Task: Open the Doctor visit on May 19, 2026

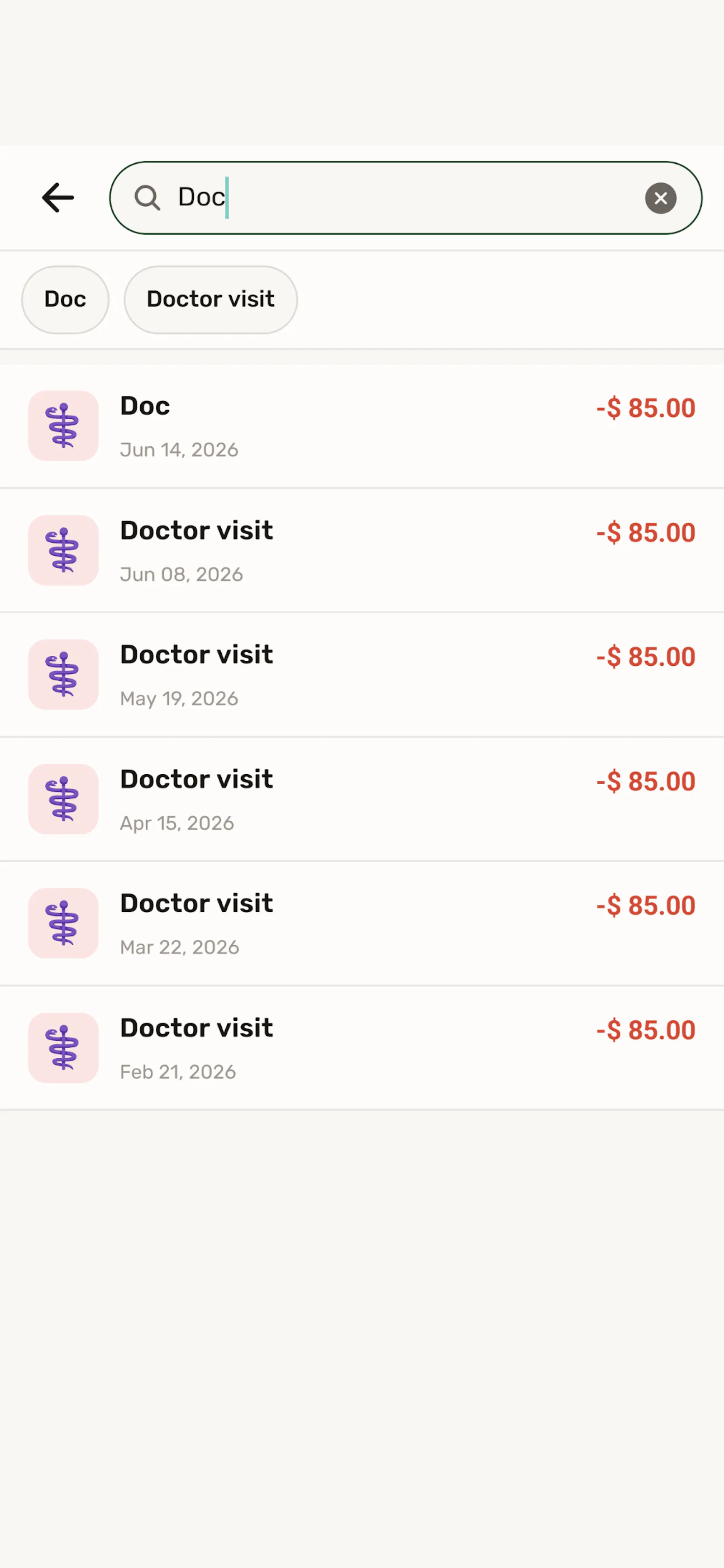Action: (x=362, y=674)
